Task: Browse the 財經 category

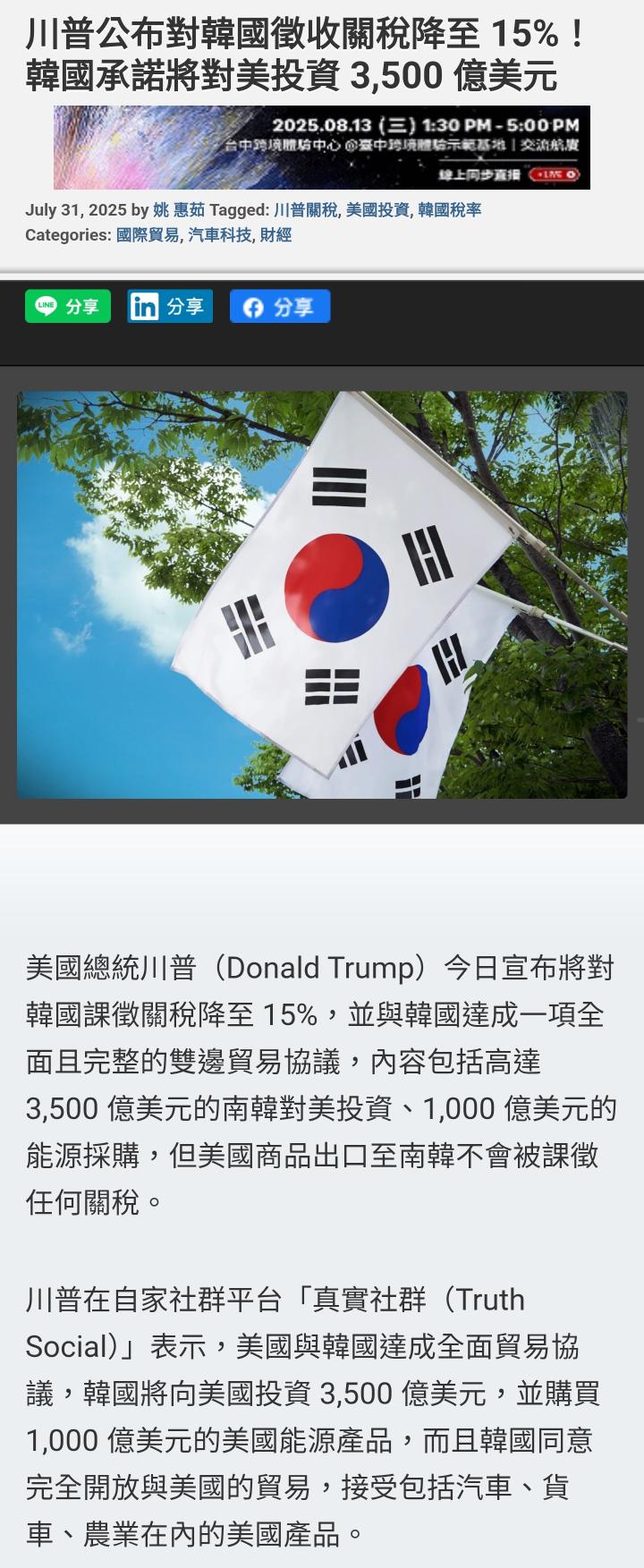Action: pyautogui.click(x=275, y=235)
